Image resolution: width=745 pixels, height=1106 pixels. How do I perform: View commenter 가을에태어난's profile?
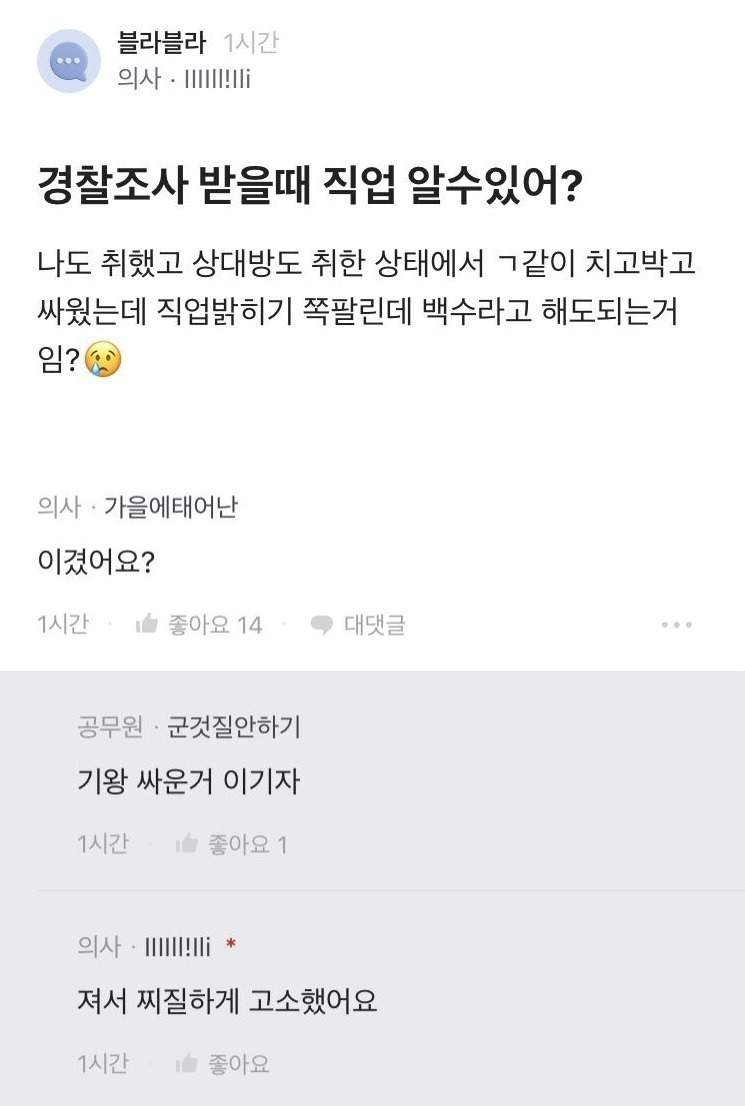click(170, 508)
